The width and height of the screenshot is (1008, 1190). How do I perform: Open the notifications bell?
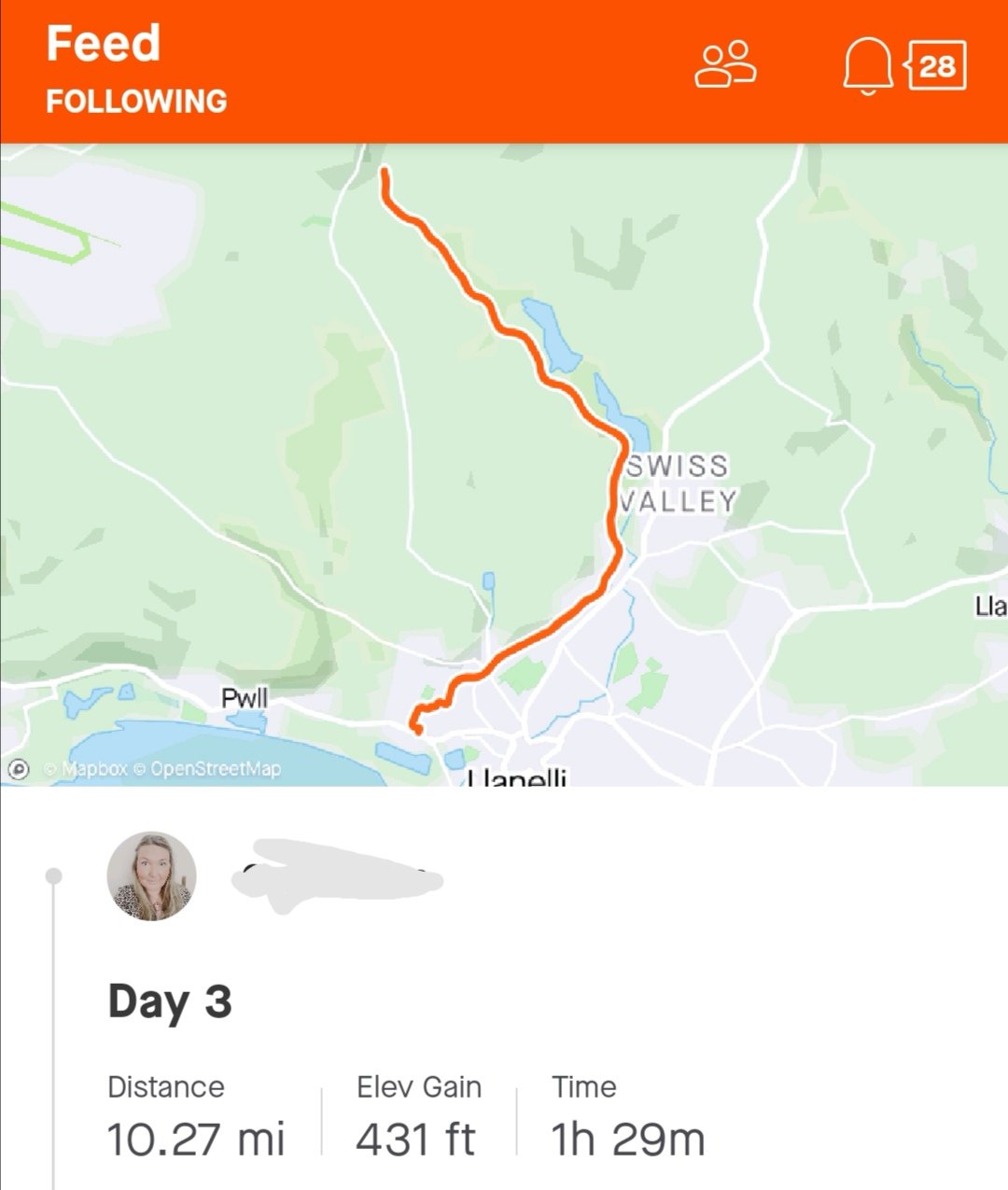(x=867, y=65)
